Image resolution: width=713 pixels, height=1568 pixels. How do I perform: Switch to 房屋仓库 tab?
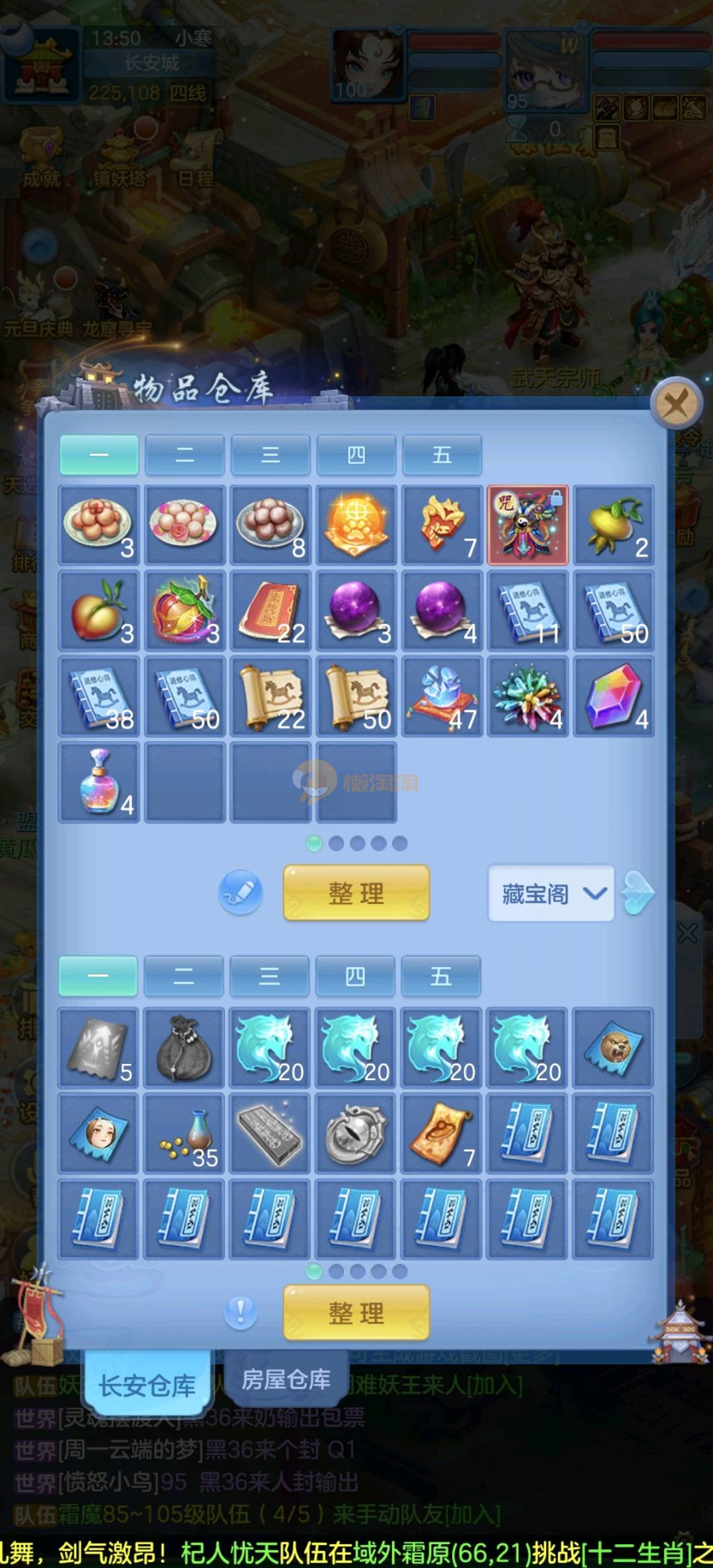(286, 1380)
